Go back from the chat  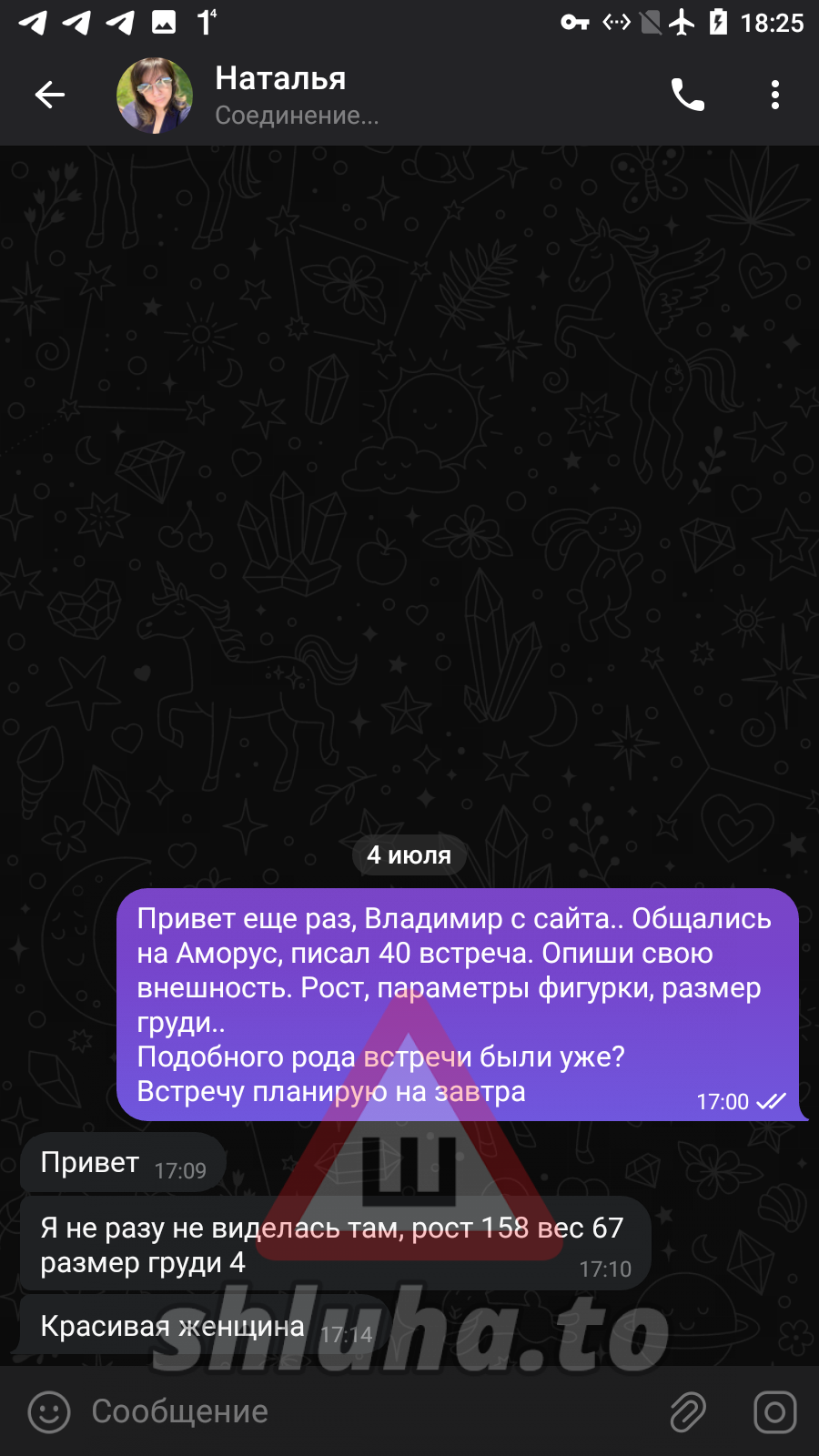[50, 95]
